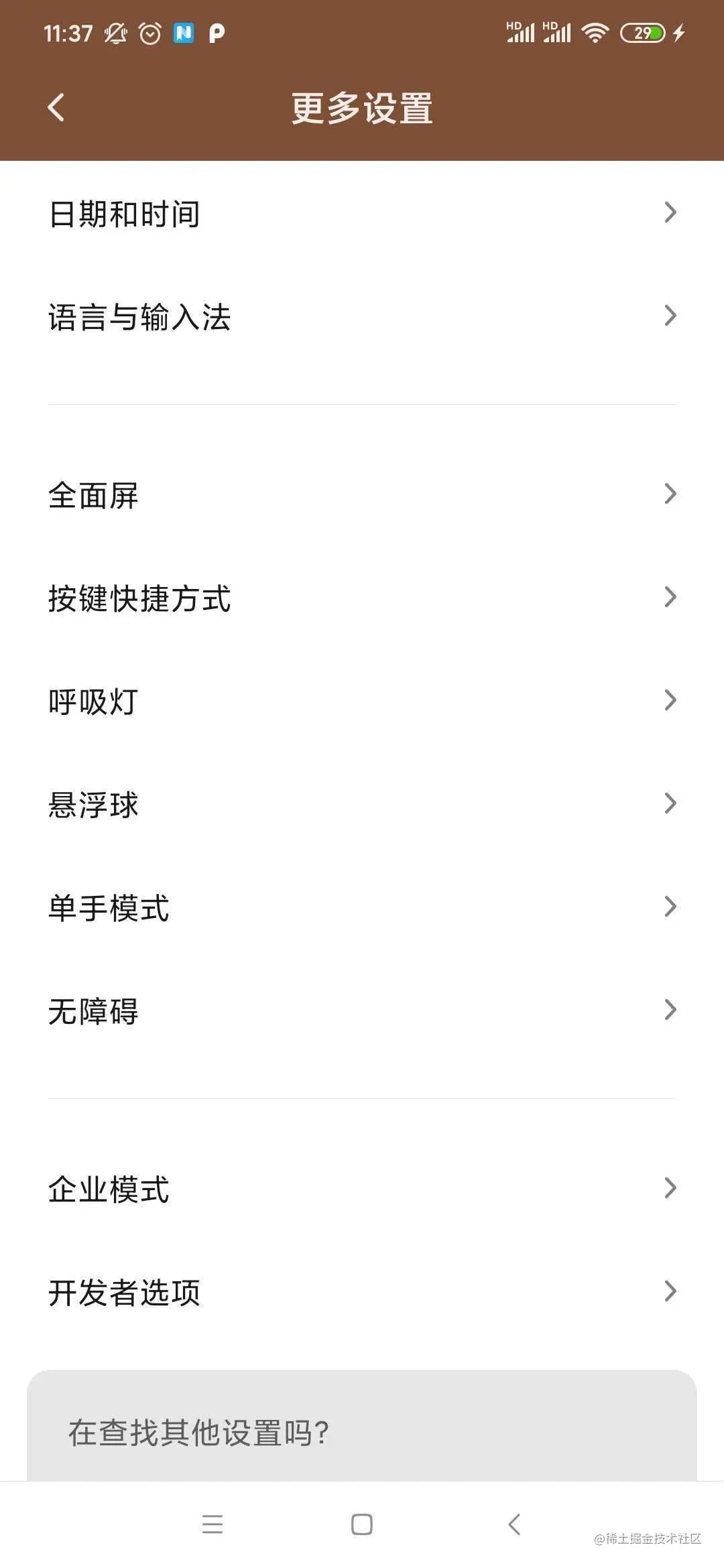Tap the system home button
Image resolution: width=724 pixels, height=1568 pixels.
tap(362, 1524)
